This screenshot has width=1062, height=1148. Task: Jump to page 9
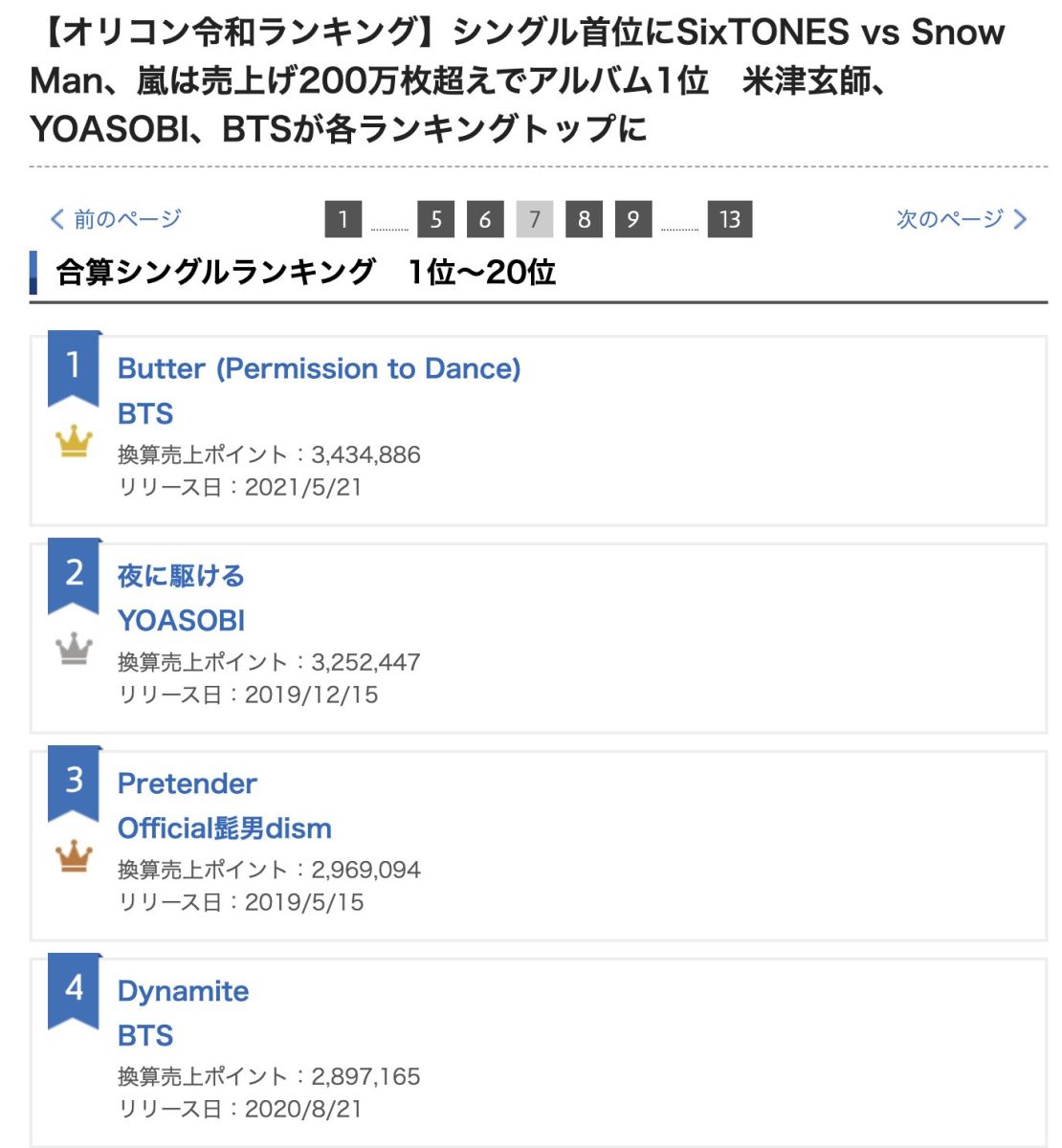point(632,220)
